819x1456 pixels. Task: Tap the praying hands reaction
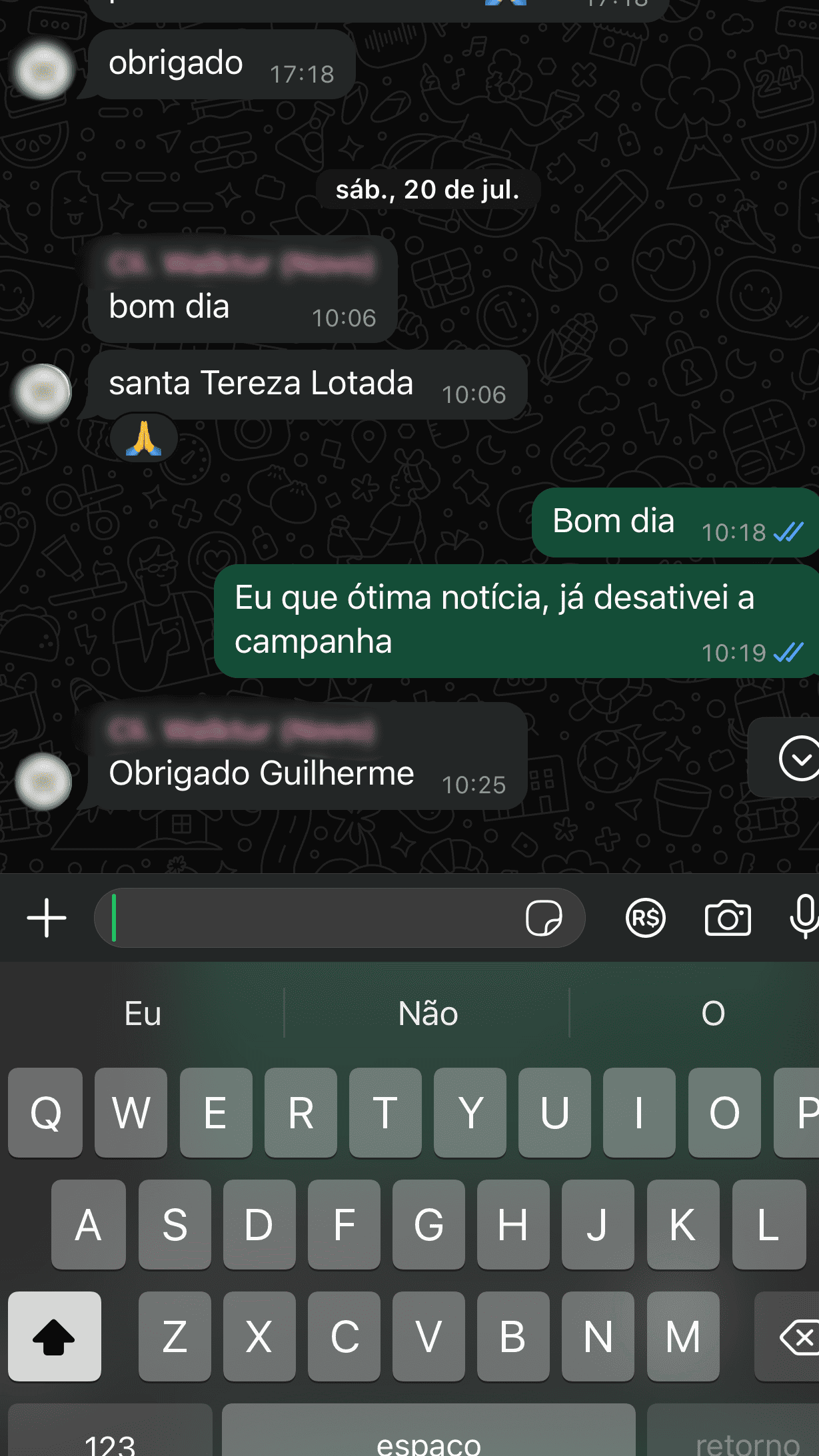(x=143, y=438)
